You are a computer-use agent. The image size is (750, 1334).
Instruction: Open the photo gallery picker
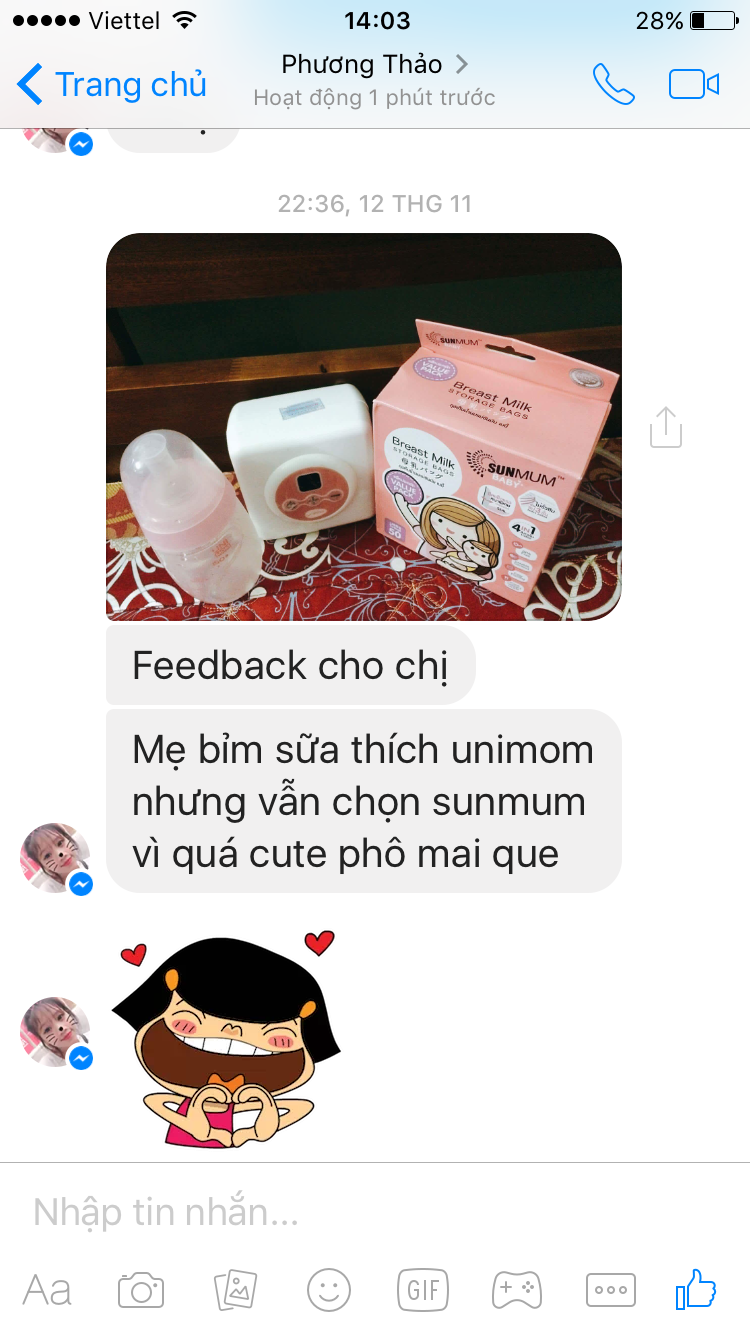[235, 1290]
